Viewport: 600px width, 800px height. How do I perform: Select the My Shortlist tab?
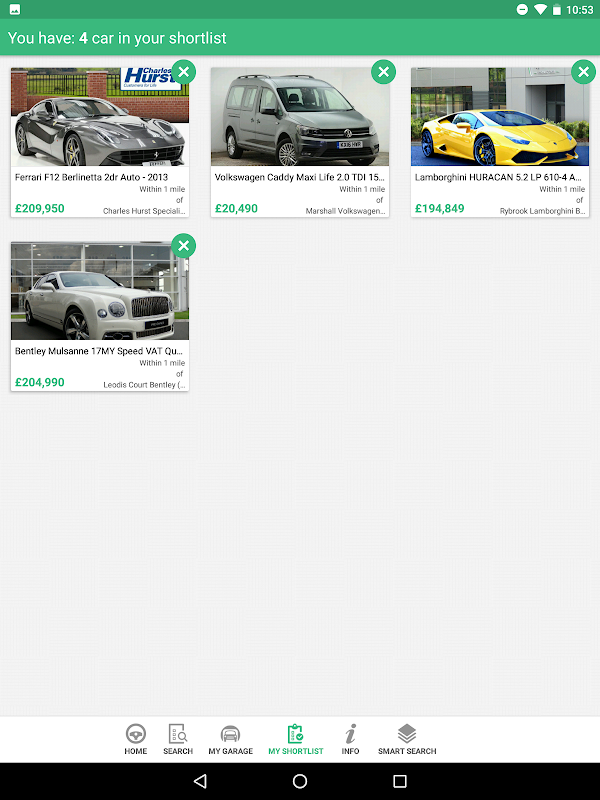[295, 739]
